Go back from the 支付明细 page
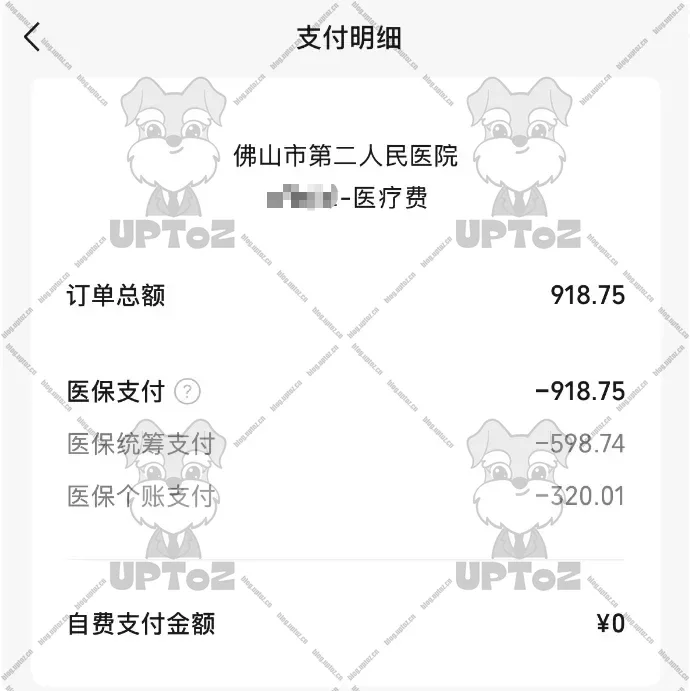690x691 pixels. click(x=33, y=38)
